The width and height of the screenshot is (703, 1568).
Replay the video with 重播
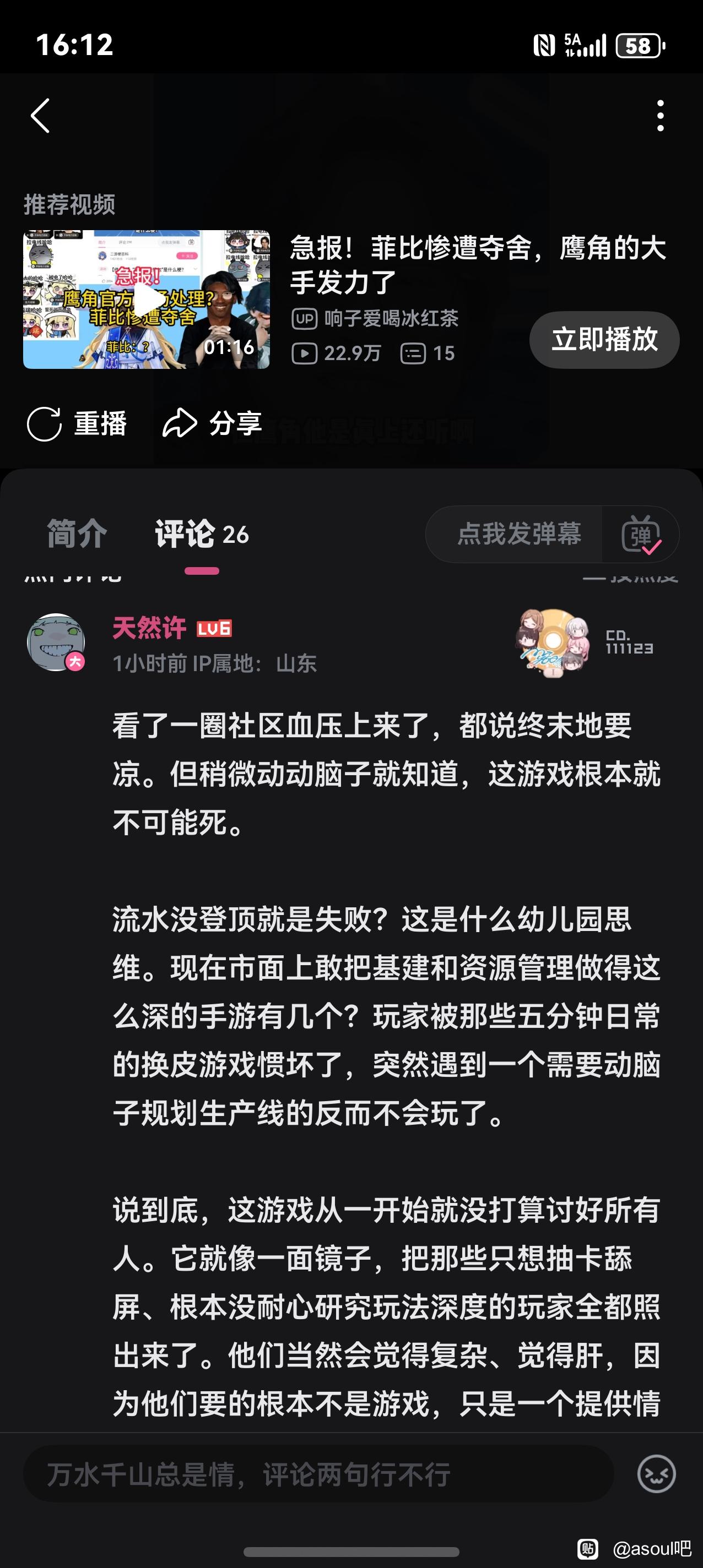77,423
